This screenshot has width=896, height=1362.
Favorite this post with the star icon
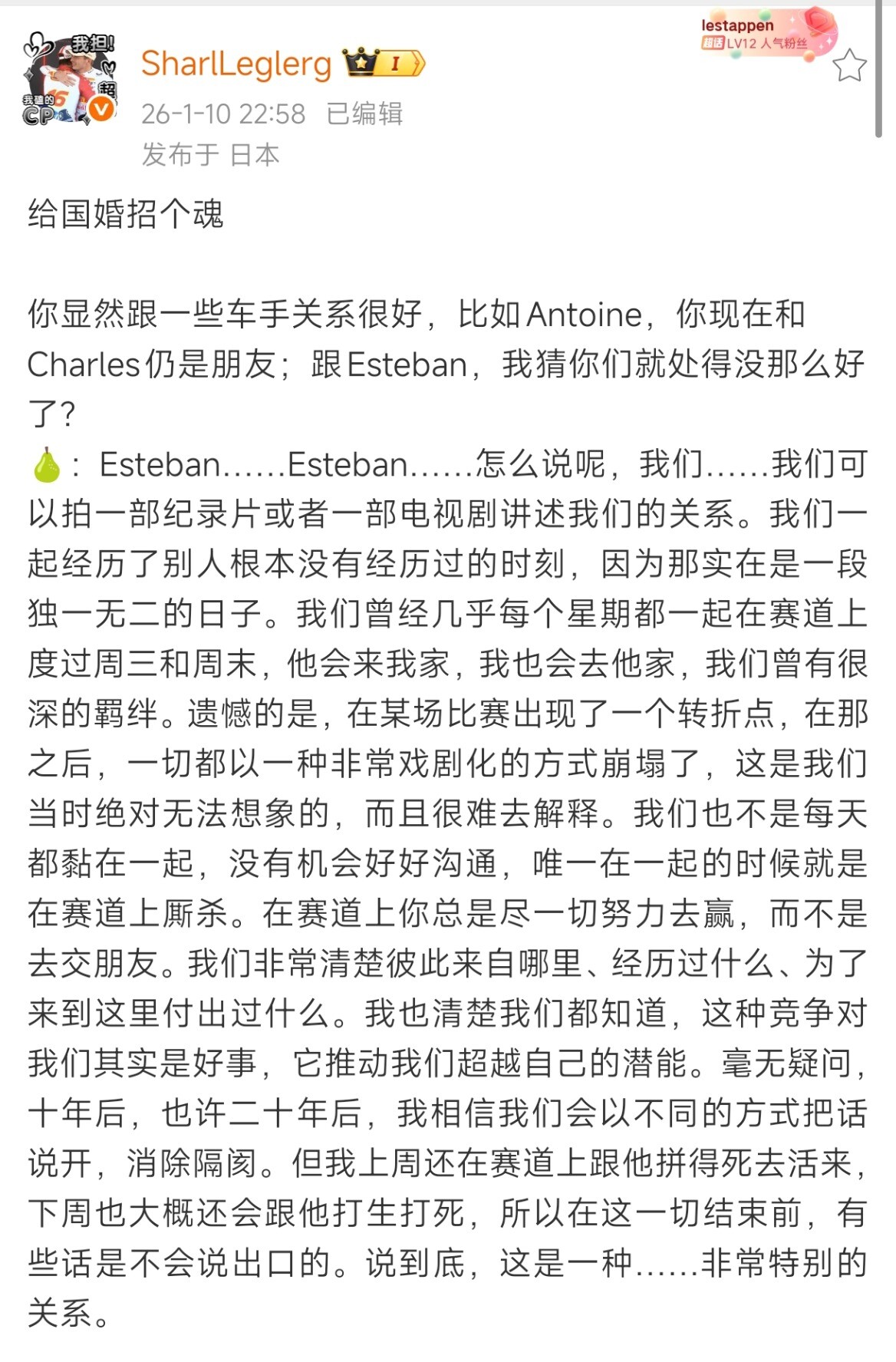pos(849,66)
